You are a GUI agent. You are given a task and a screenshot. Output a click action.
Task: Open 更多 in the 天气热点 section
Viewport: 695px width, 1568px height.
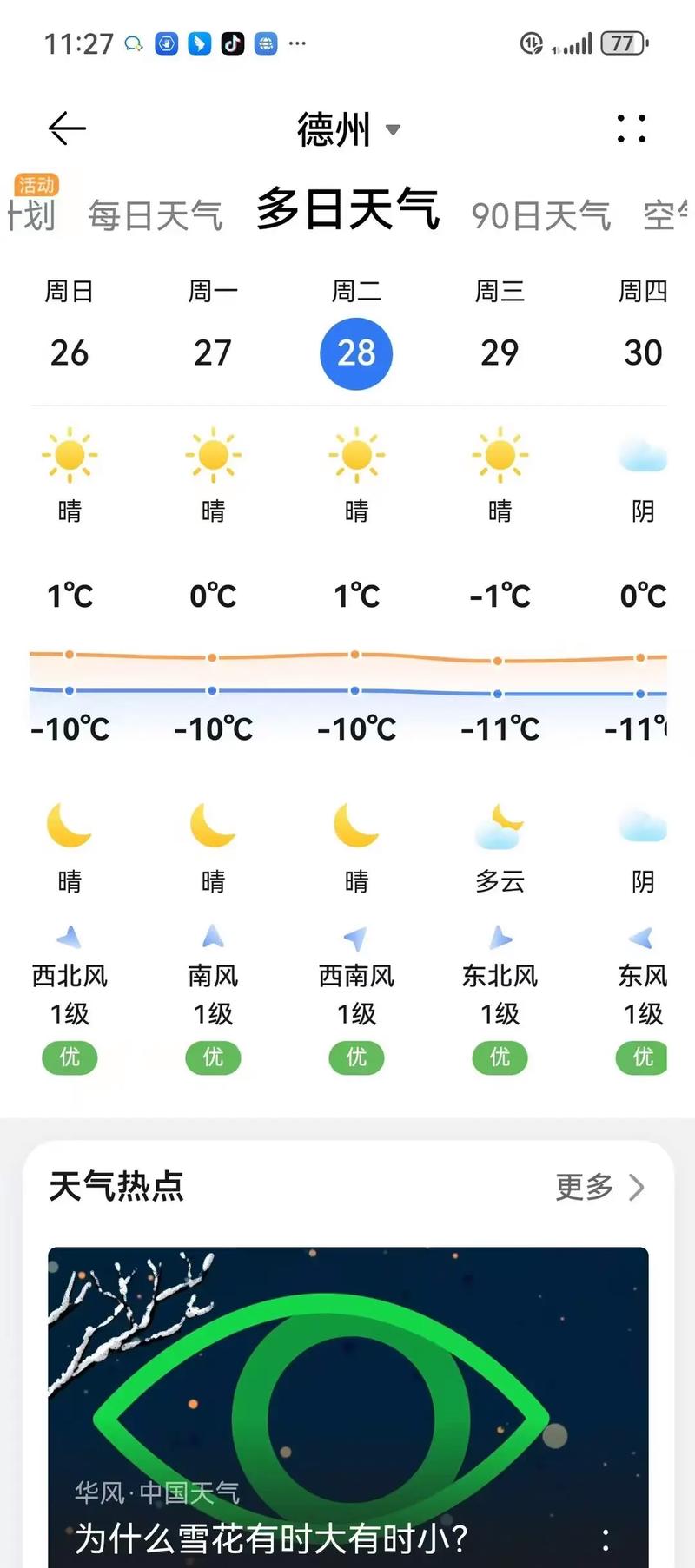pyautogui.click(x=599, y=1186)
